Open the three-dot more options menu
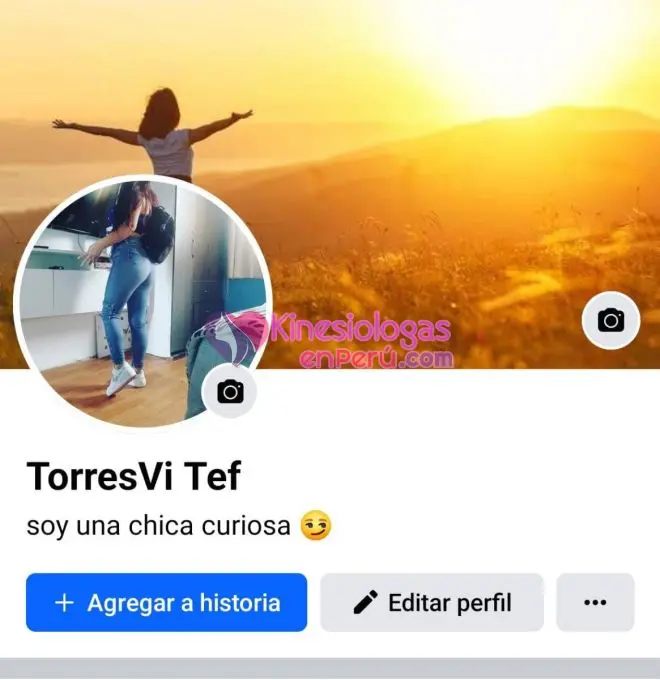The width and height of the screenshot is (660, 680). tap(595, 603)
